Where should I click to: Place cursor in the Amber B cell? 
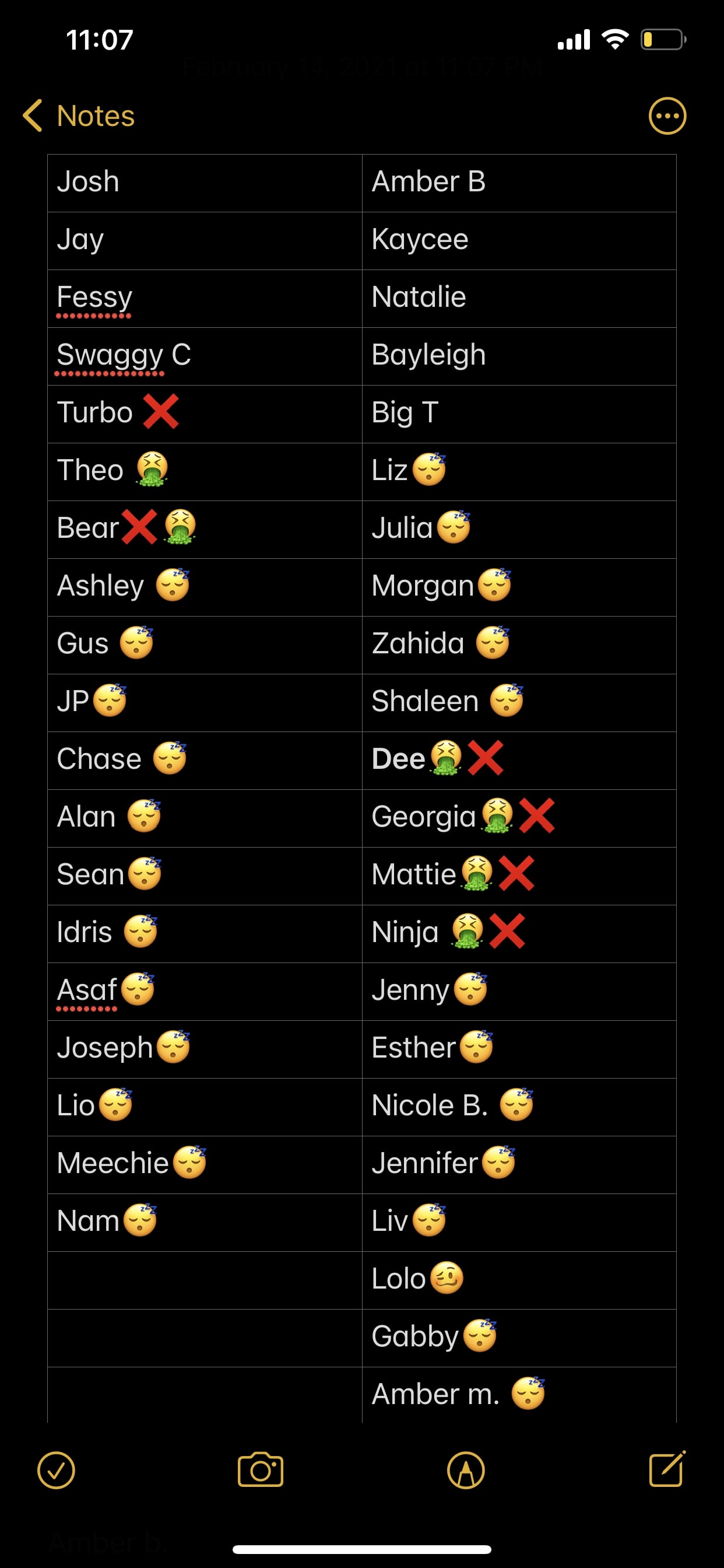(x=519, y=183)
